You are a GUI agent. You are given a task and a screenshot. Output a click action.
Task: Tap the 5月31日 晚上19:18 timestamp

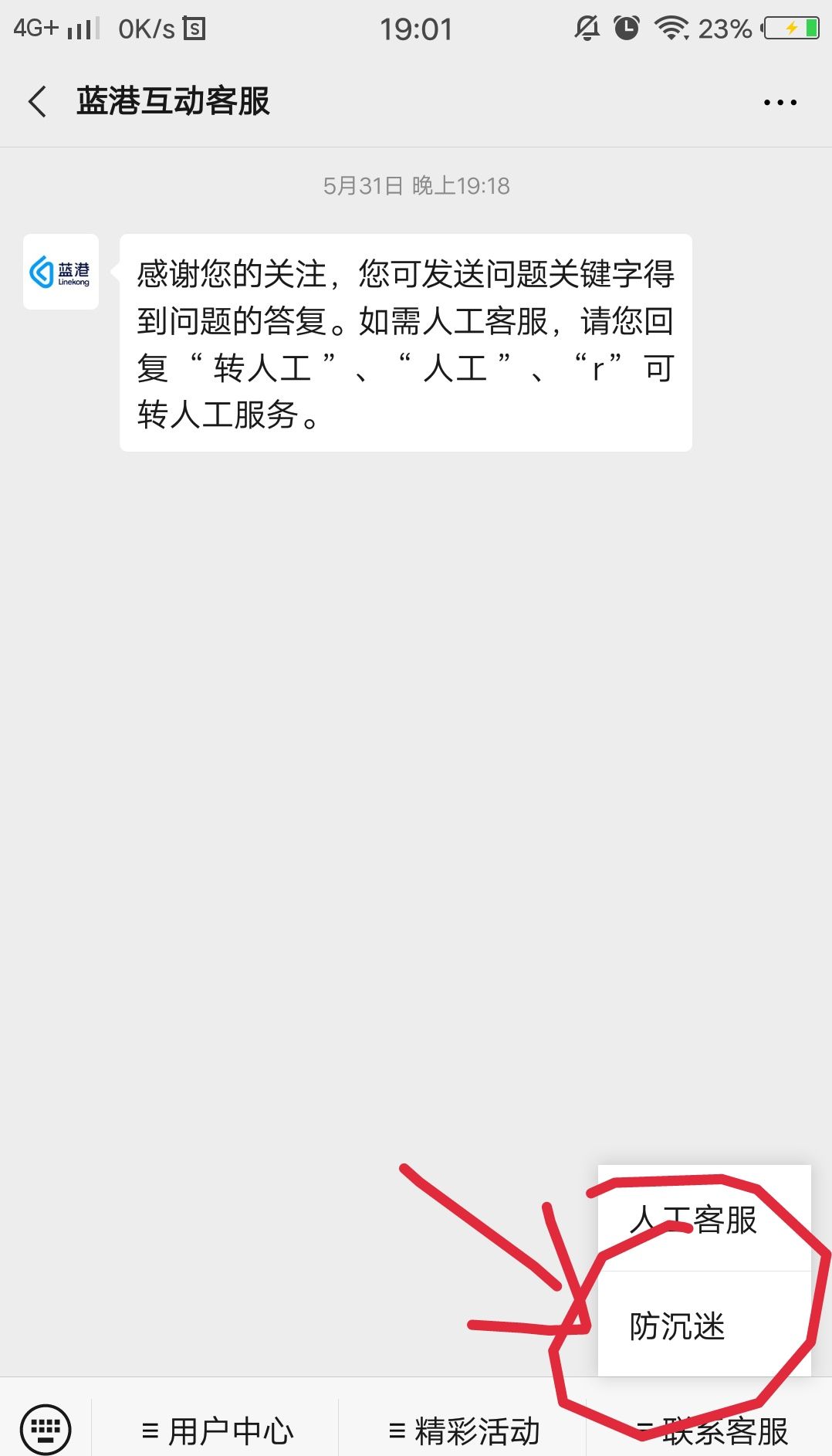pyautogui.click(x=415, y=185)
